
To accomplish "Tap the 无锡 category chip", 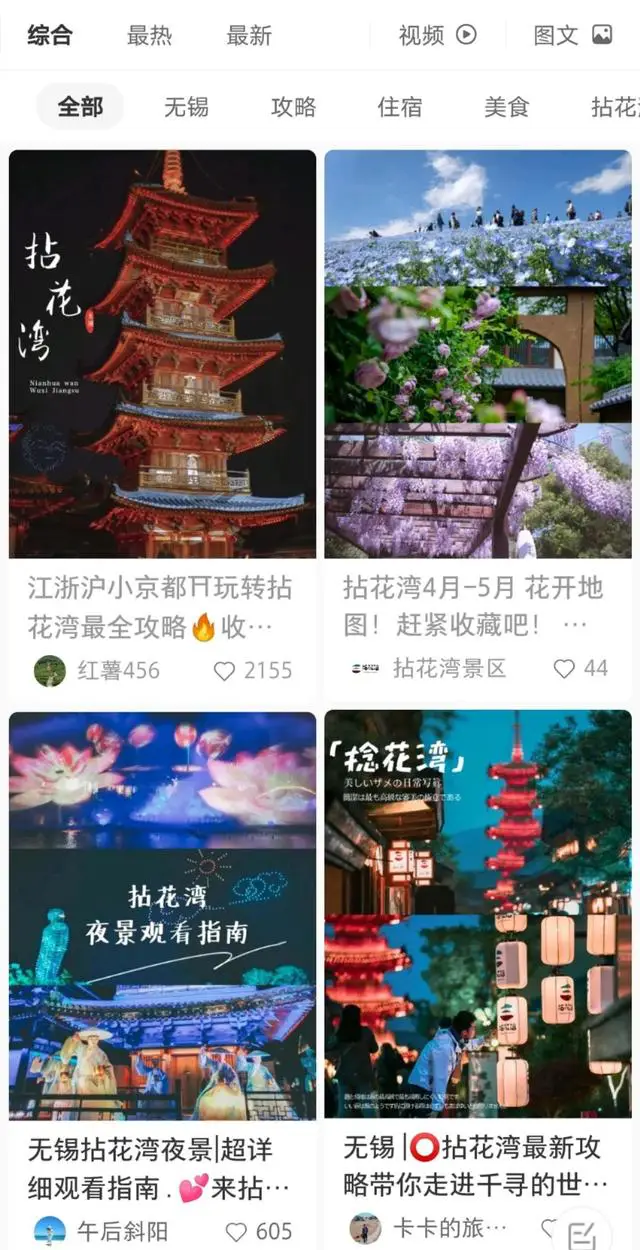I will click(x=186, y=107).
